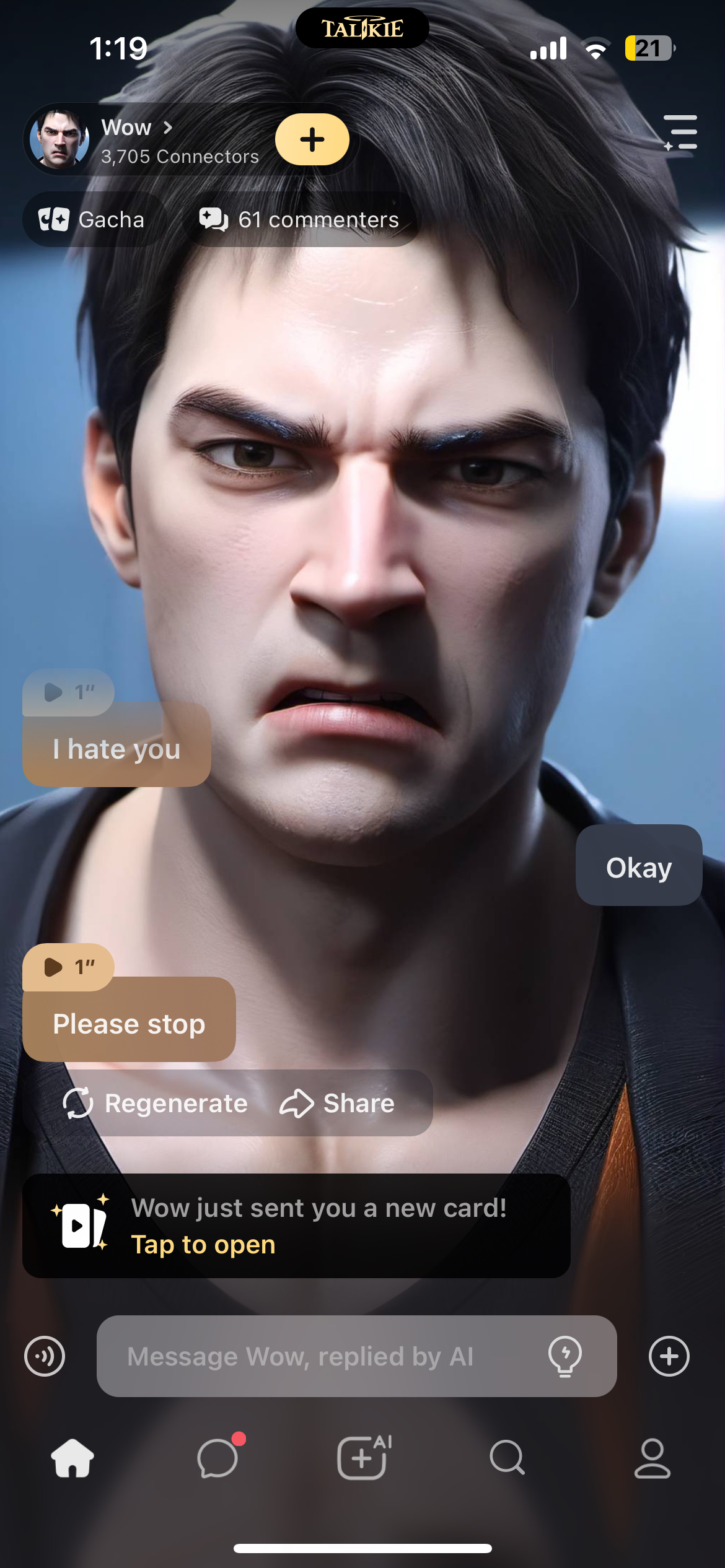This screenshot has height=1568, width=725.
Task: Focus the 'Message Wow' input field
Action: click(x=322, y=1356)
